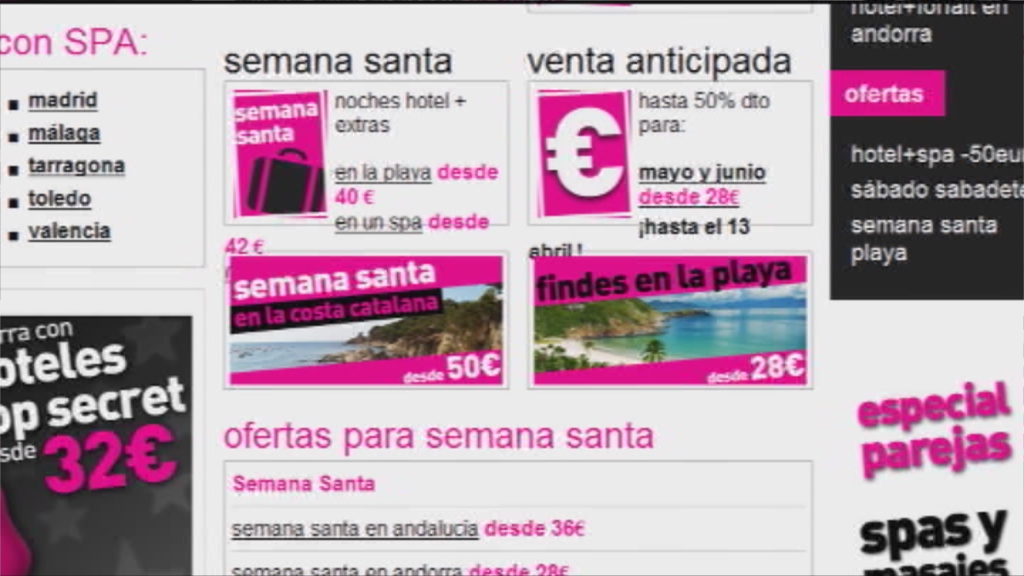
Task: Choose toledo in the SPA list
Action: tap(59, 199)
